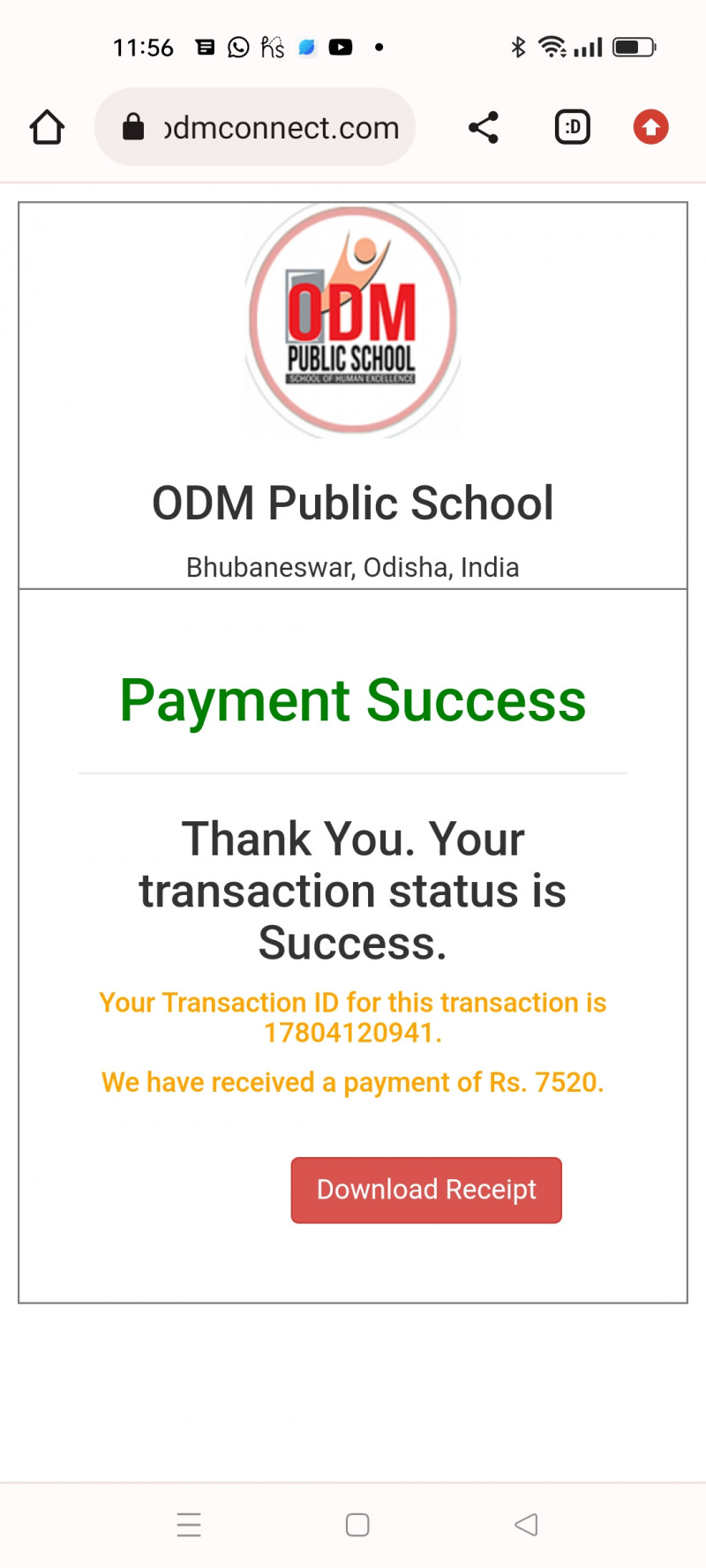Open recent apps from the navigation bar
The height and width of the screenshot is (1568, 706).
pos(189,1524)
